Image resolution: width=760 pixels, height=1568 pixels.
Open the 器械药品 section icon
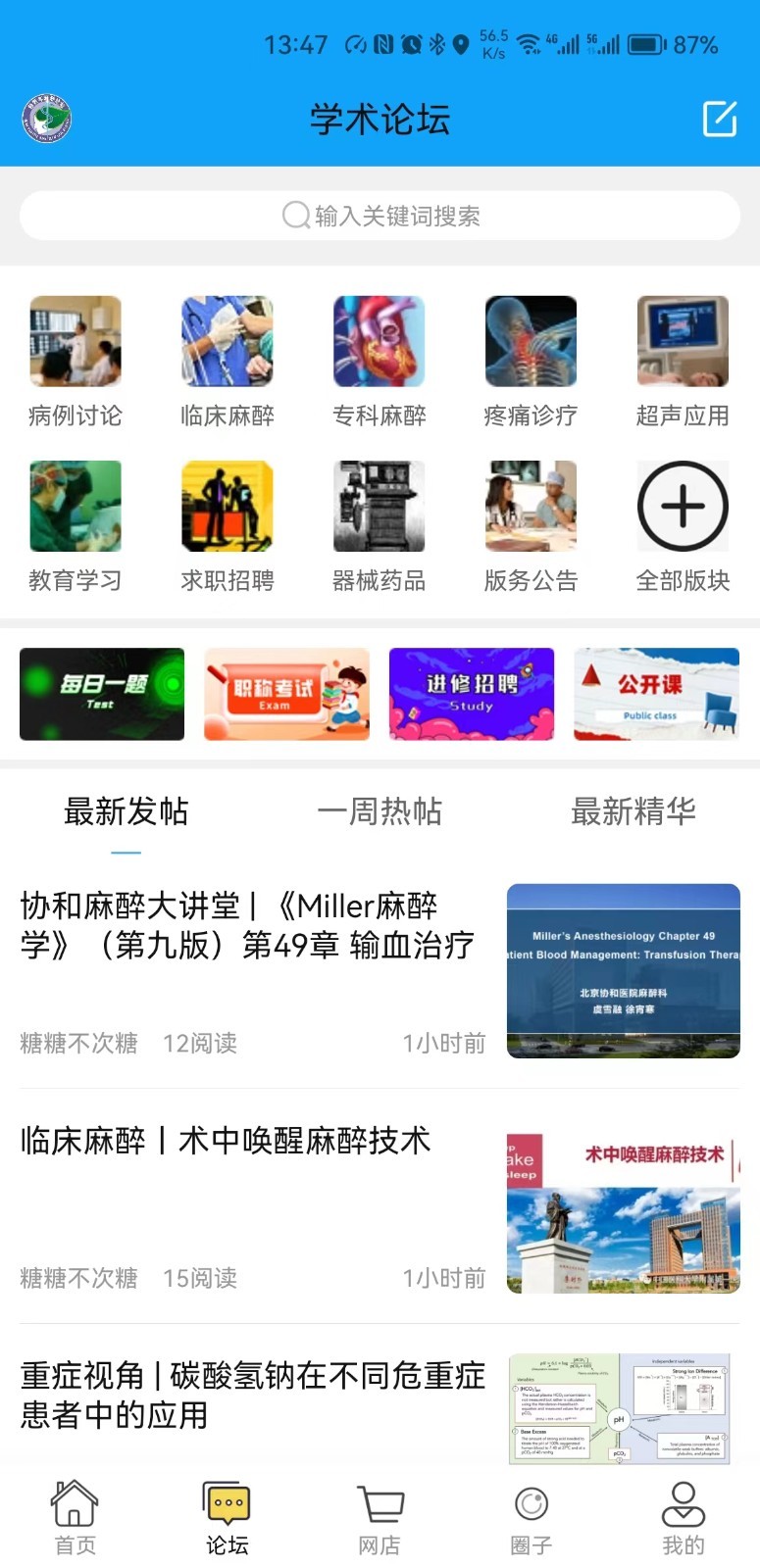pos(380,506)
